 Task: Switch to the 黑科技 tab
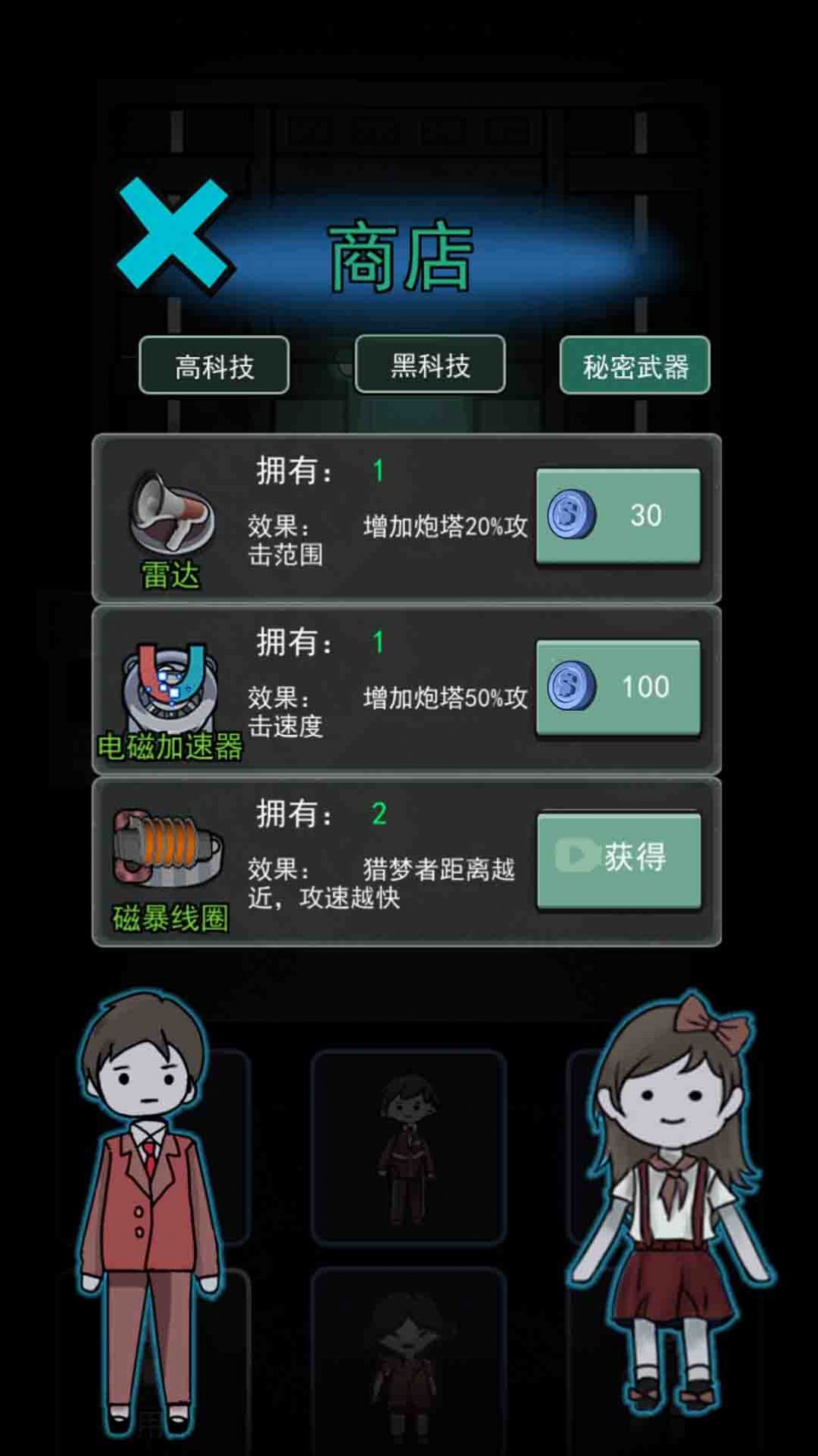point(430,365)
